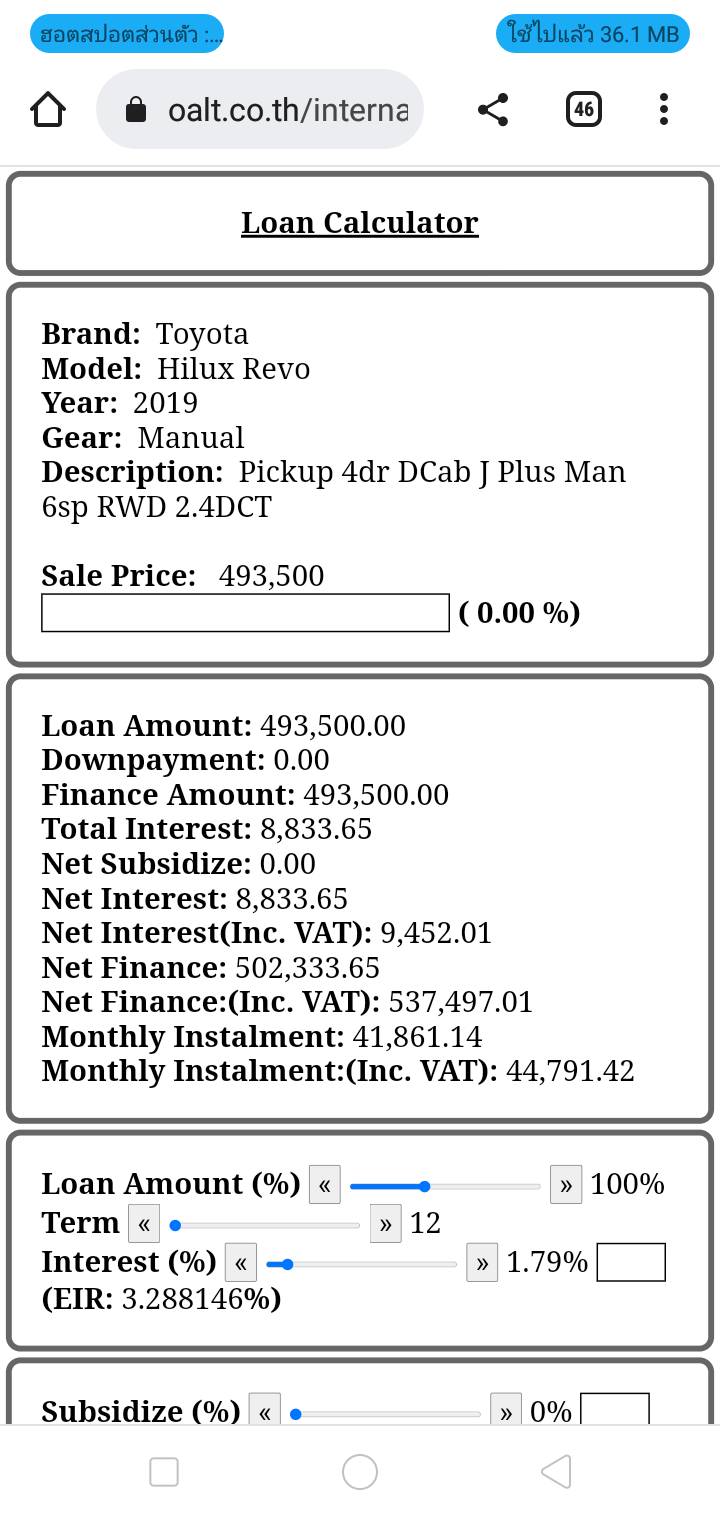Screen dimensions: 720x1520
Task: Lower Interest (%) with the « button
Action: pyautogui.click(x=241, y=1263)
